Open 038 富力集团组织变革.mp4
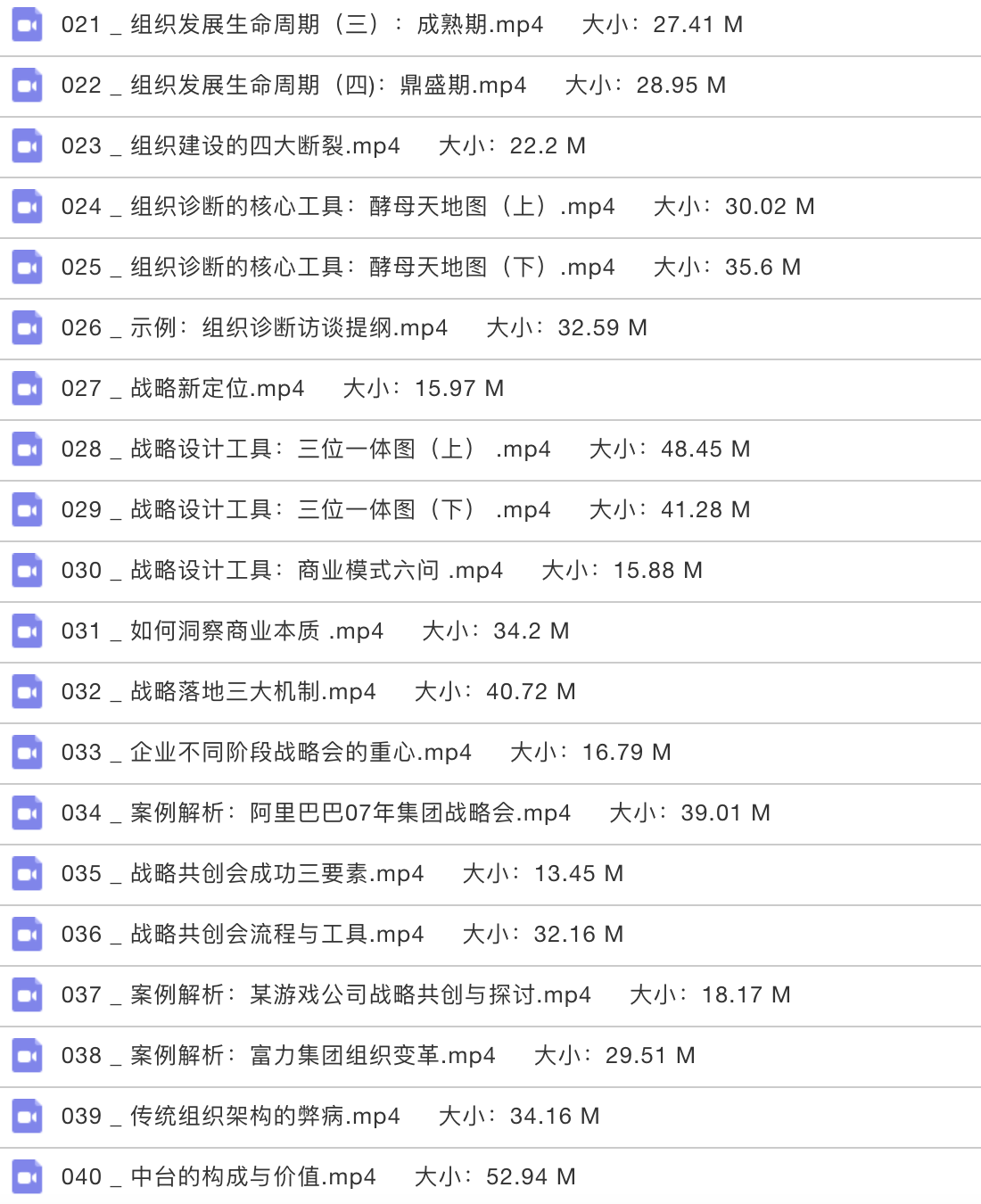Viewport: 981px width, 1204px height. [276, 1056]
